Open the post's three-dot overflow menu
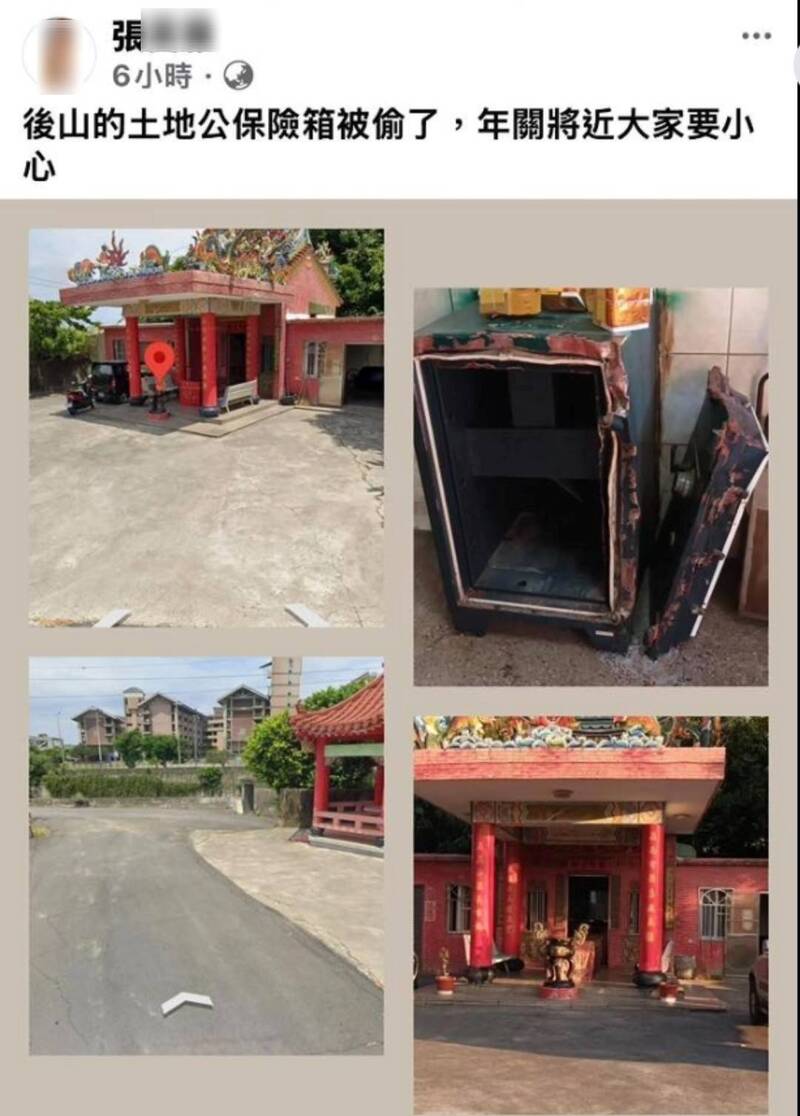The width and height of the screenshot is (800, 1116). pyautogui.click(x=756, y=36)
